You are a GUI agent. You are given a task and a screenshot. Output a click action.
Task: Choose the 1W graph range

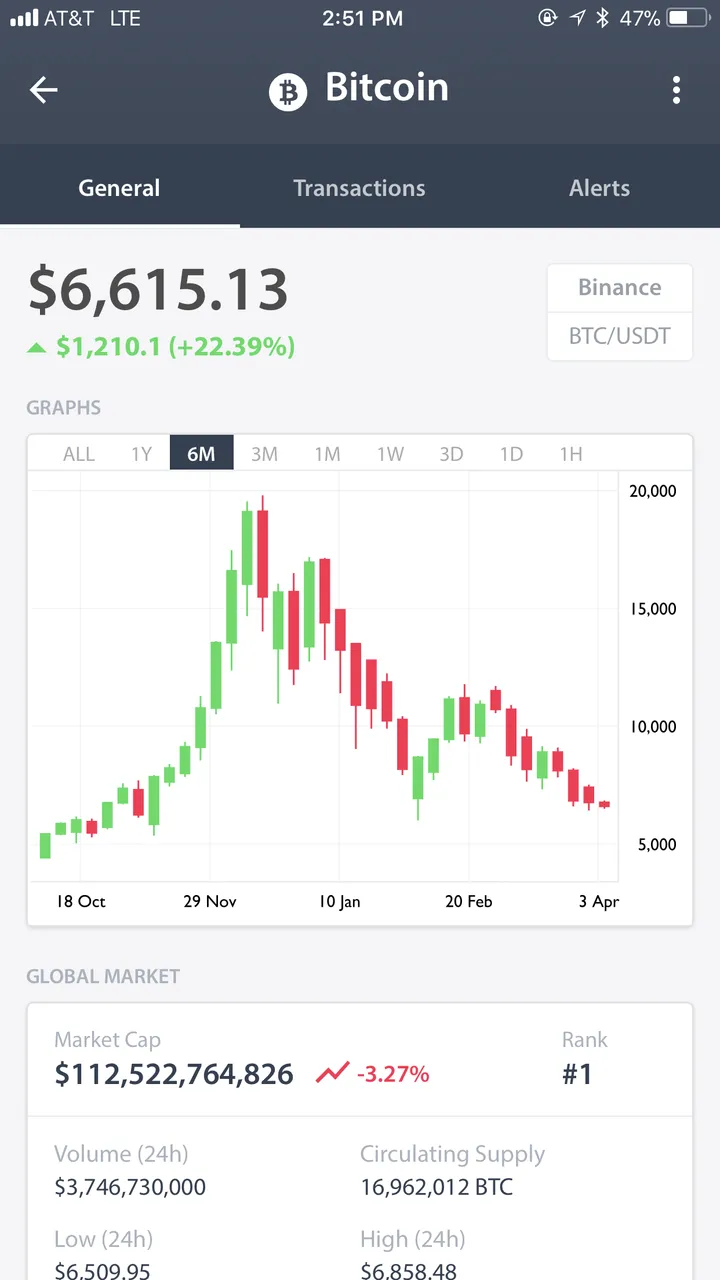pyautogui.click(x=390, y=454)
